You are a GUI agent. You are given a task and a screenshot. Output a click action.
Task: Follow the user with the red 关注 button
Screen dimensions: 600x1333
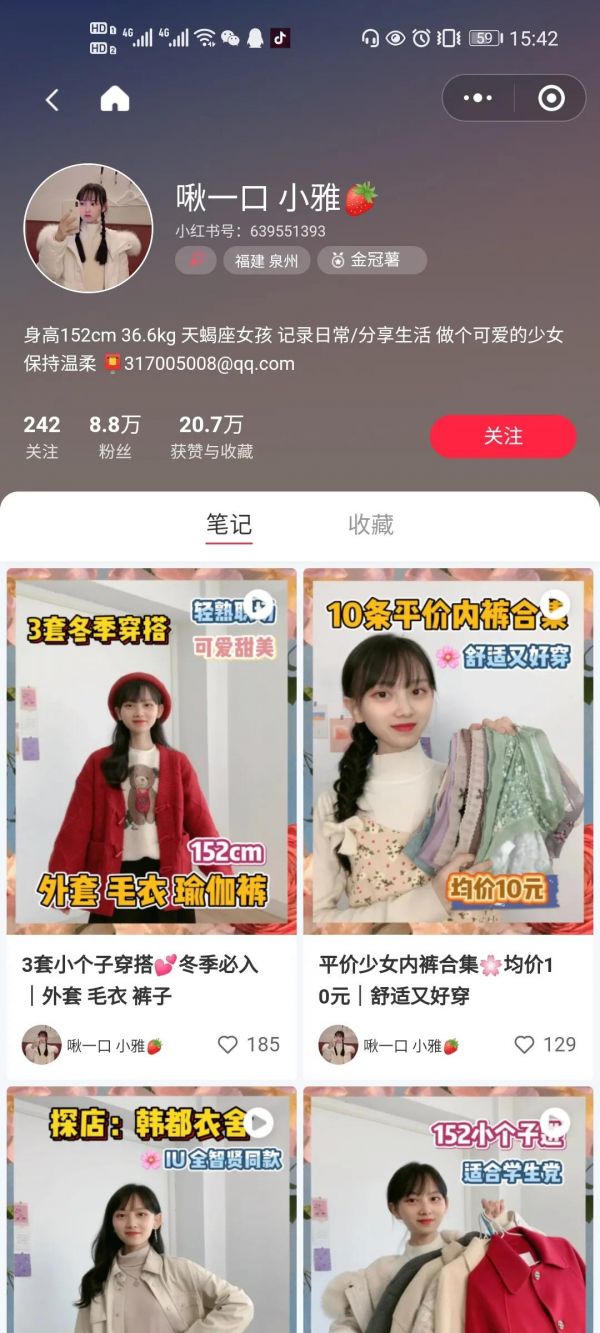(x=503, y=436)
